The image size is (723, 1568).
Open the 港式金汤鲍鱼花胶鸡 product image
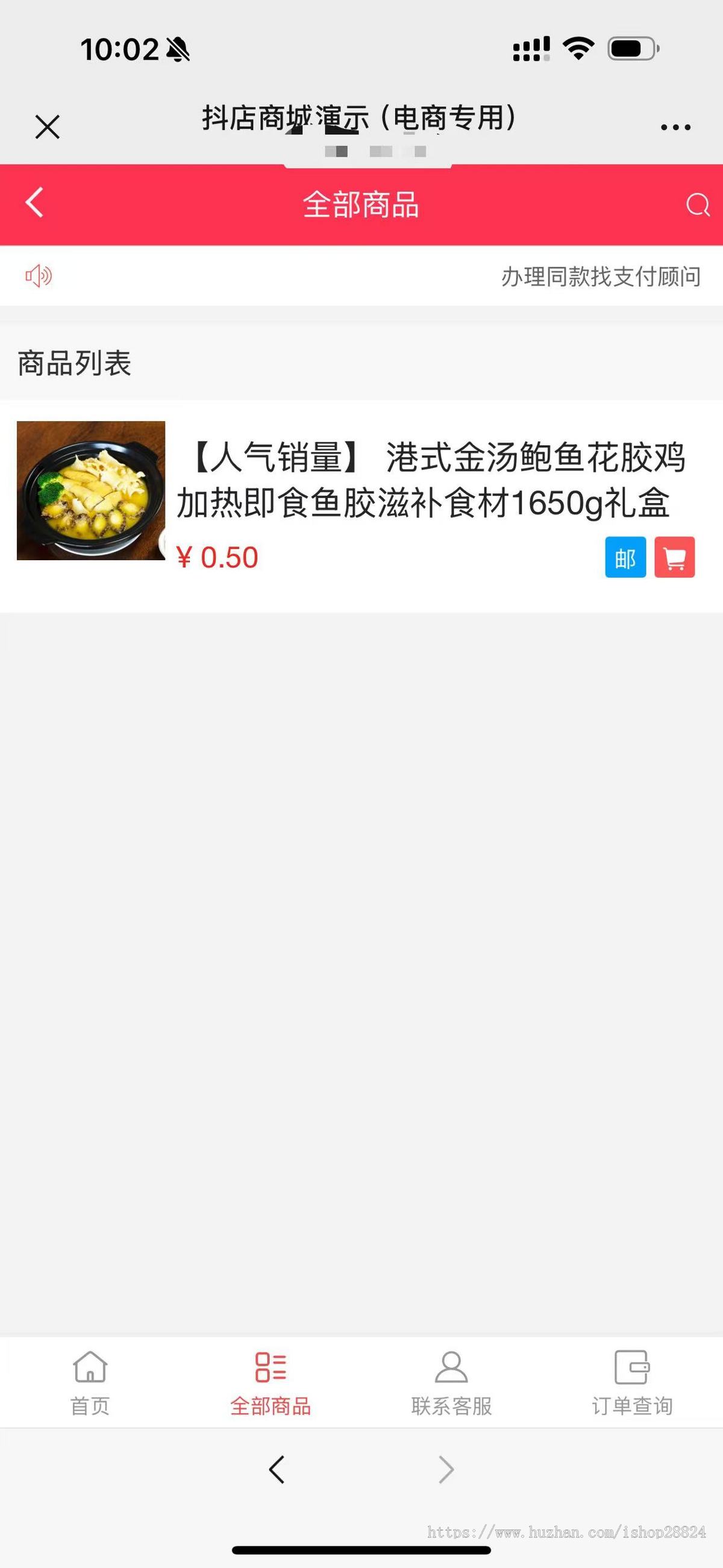[91, 490]
